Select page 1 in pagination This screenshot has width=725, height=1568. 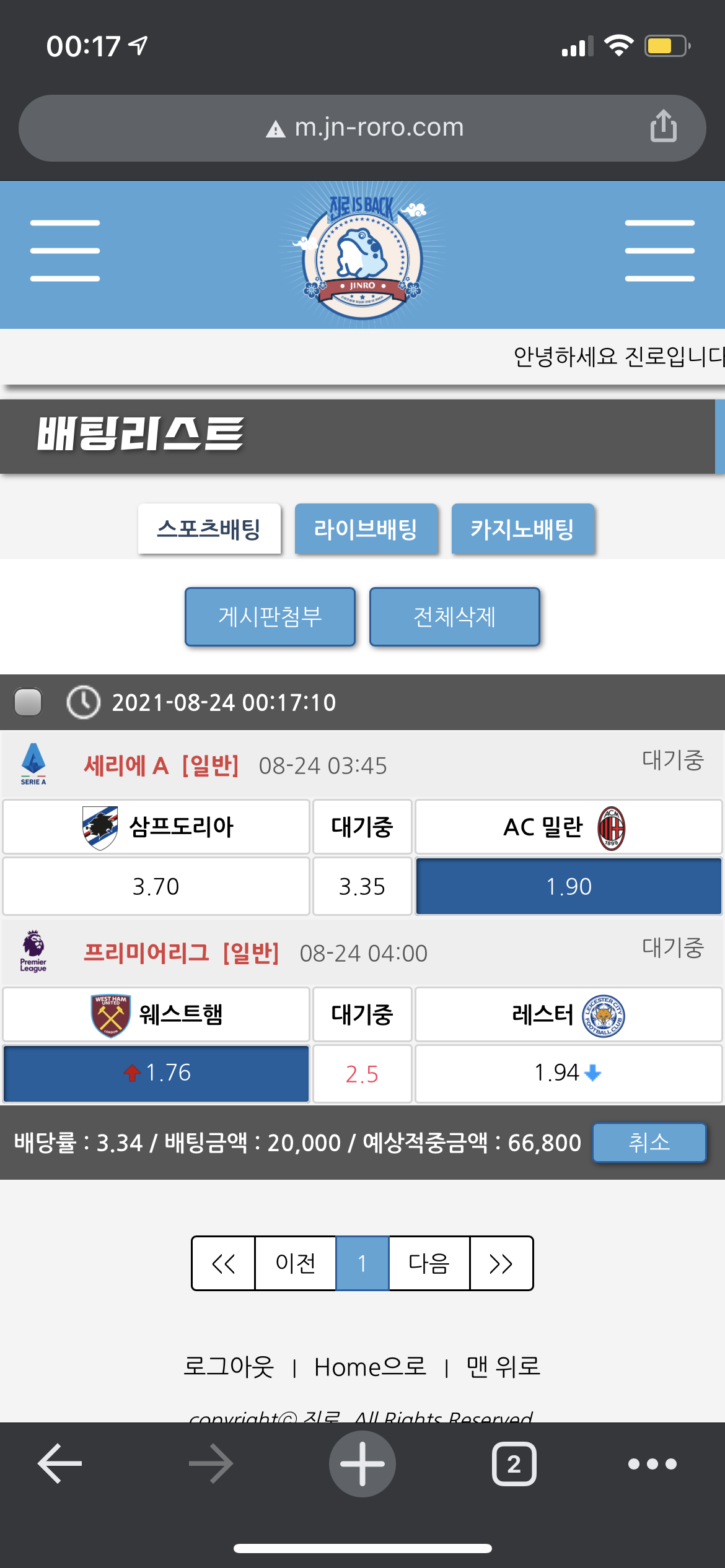tap(362, 1263)
